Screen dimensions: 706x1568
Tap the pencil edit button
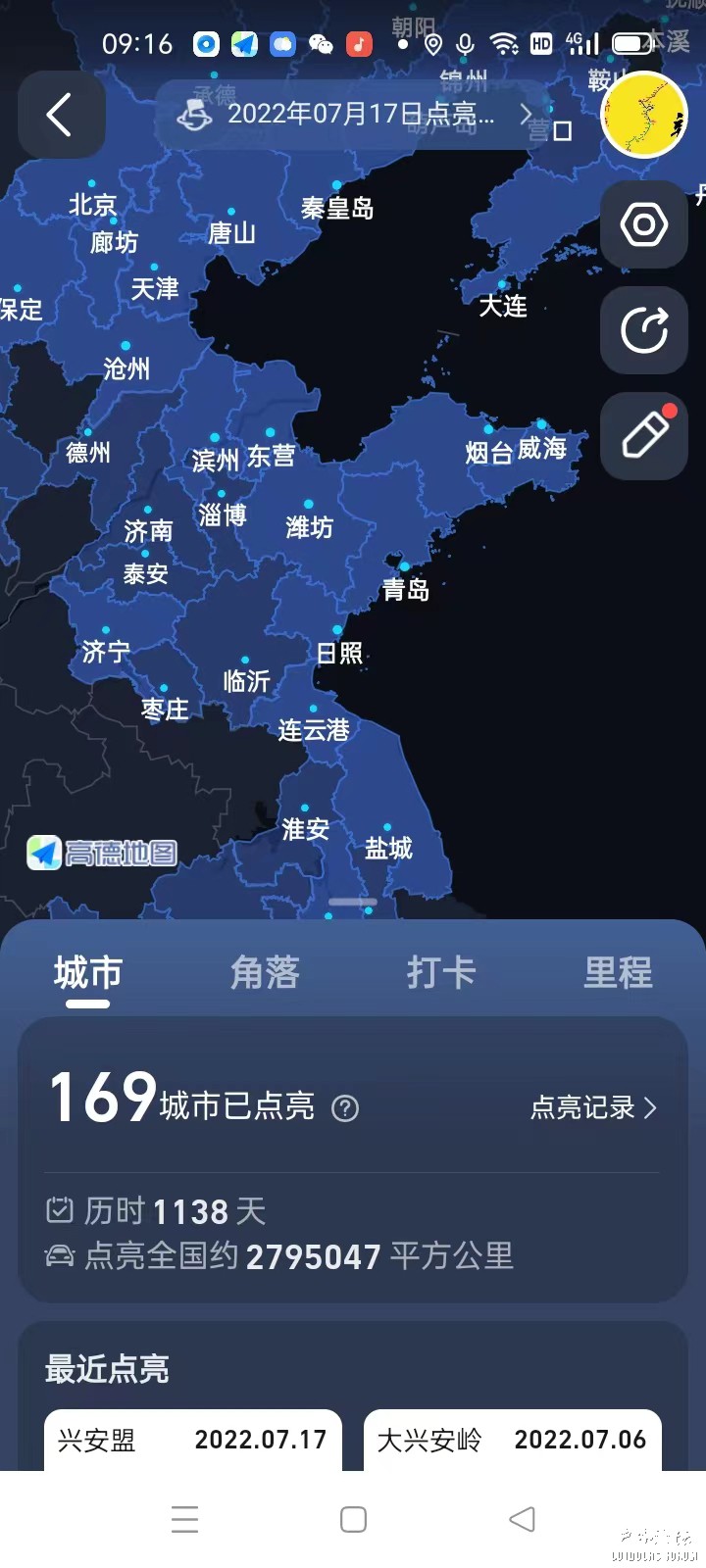coord(644,436)
